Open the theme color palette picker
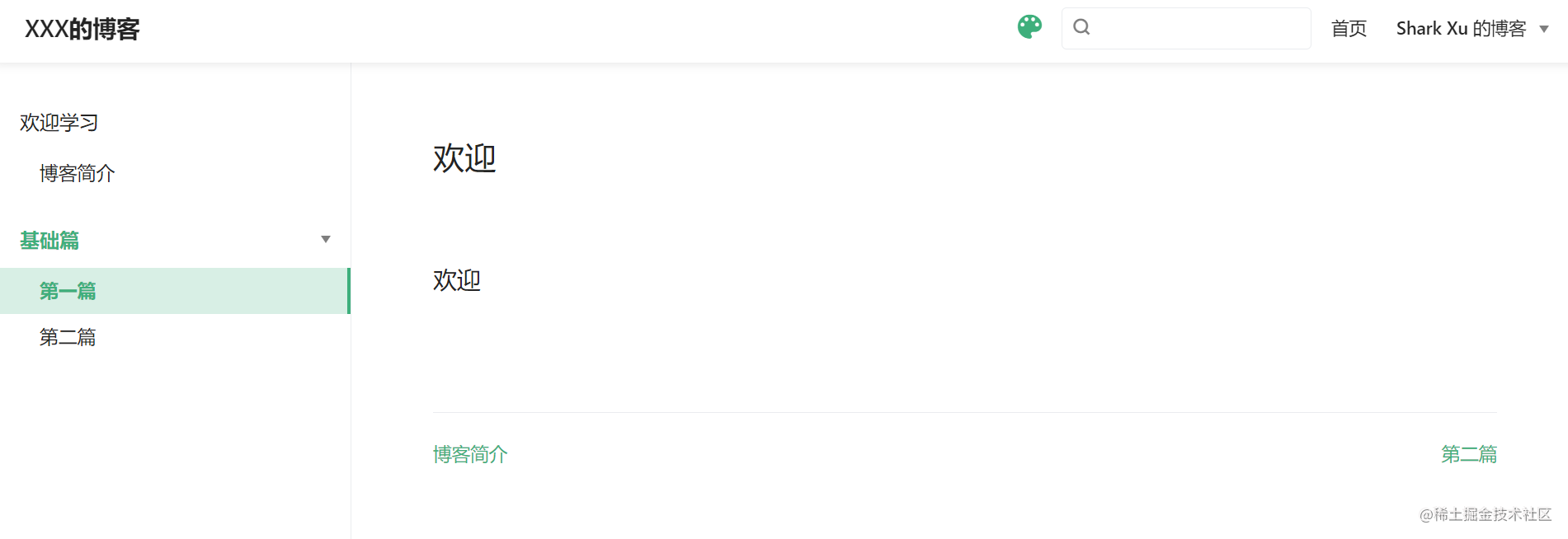This screenshot has height=539, width=1568. tap(1029, 27)
